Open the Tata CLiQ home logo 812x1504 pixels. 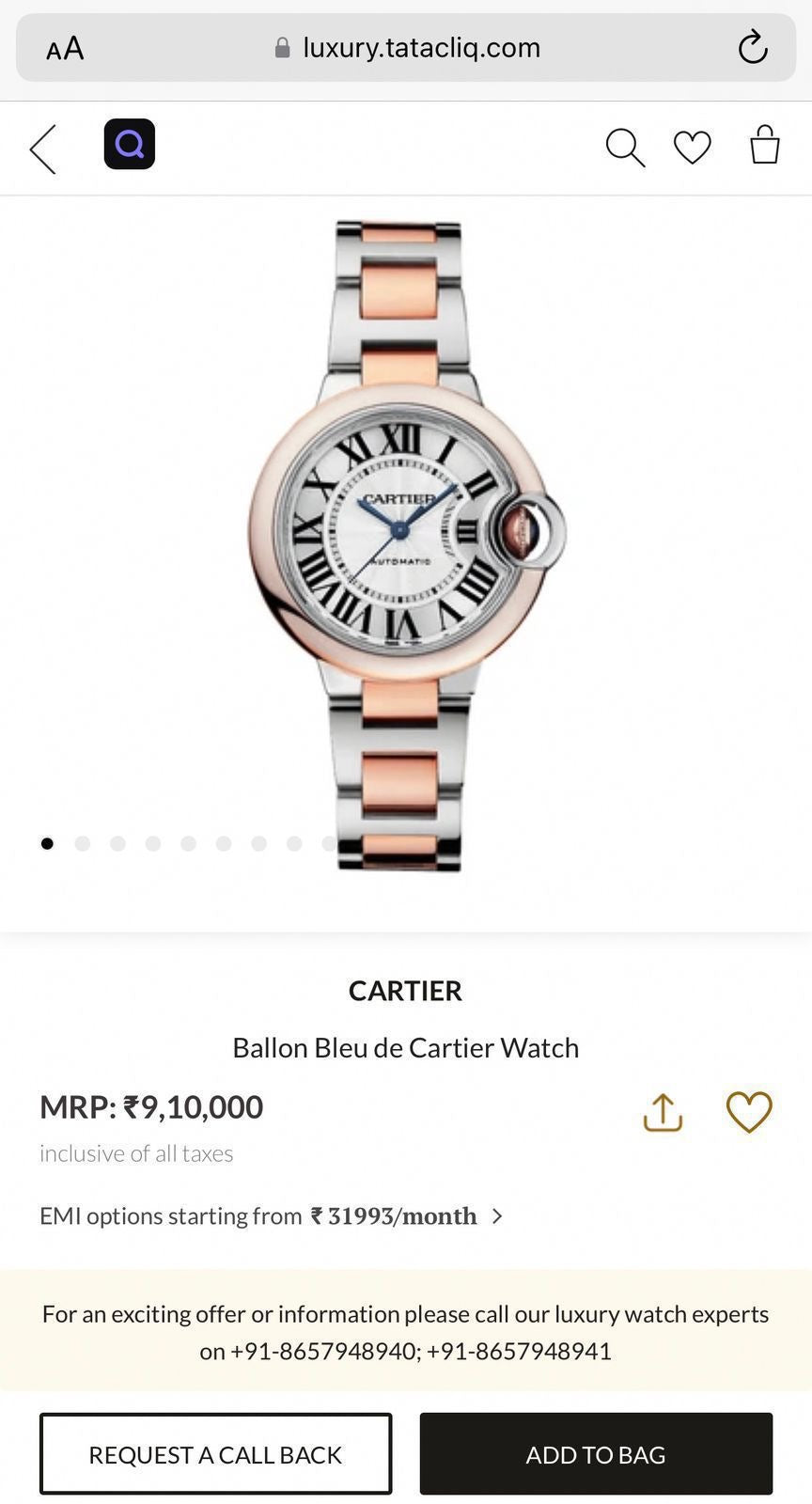tap(130, 145)
